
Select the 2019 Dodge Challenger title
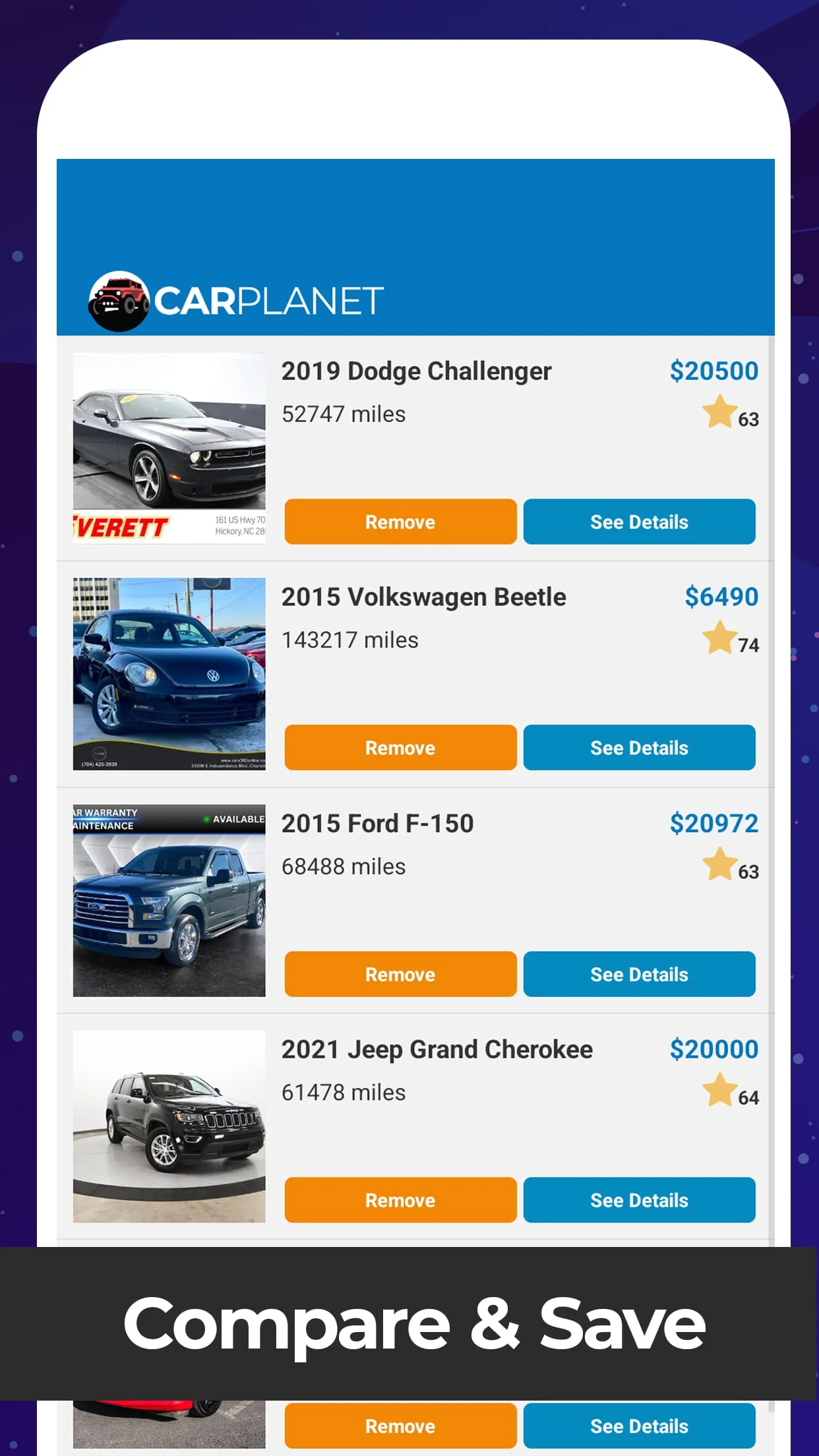click(x=416, y=371)
